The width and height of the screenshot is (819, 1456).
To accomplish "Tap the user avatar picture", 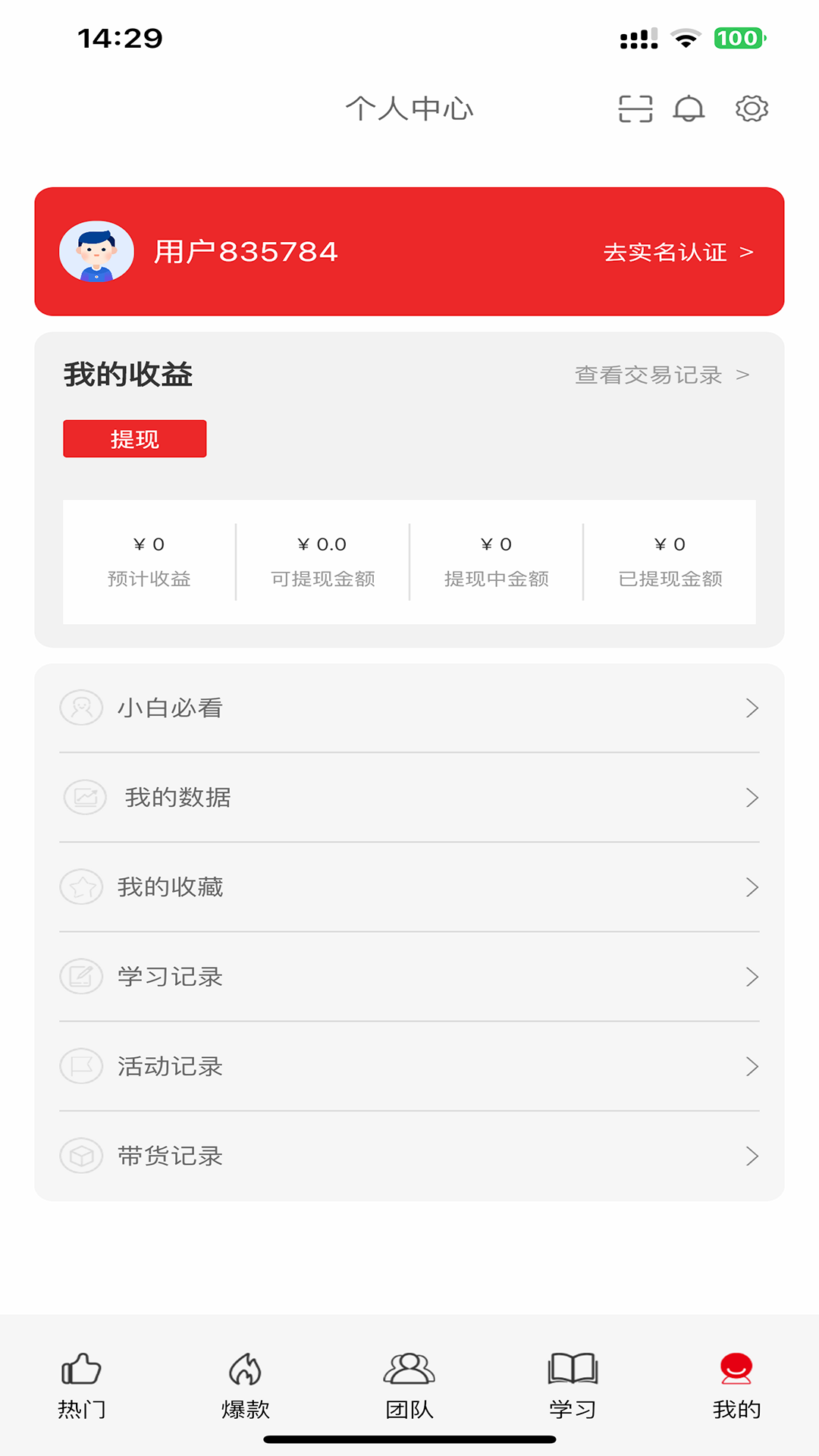I will 97,252.
